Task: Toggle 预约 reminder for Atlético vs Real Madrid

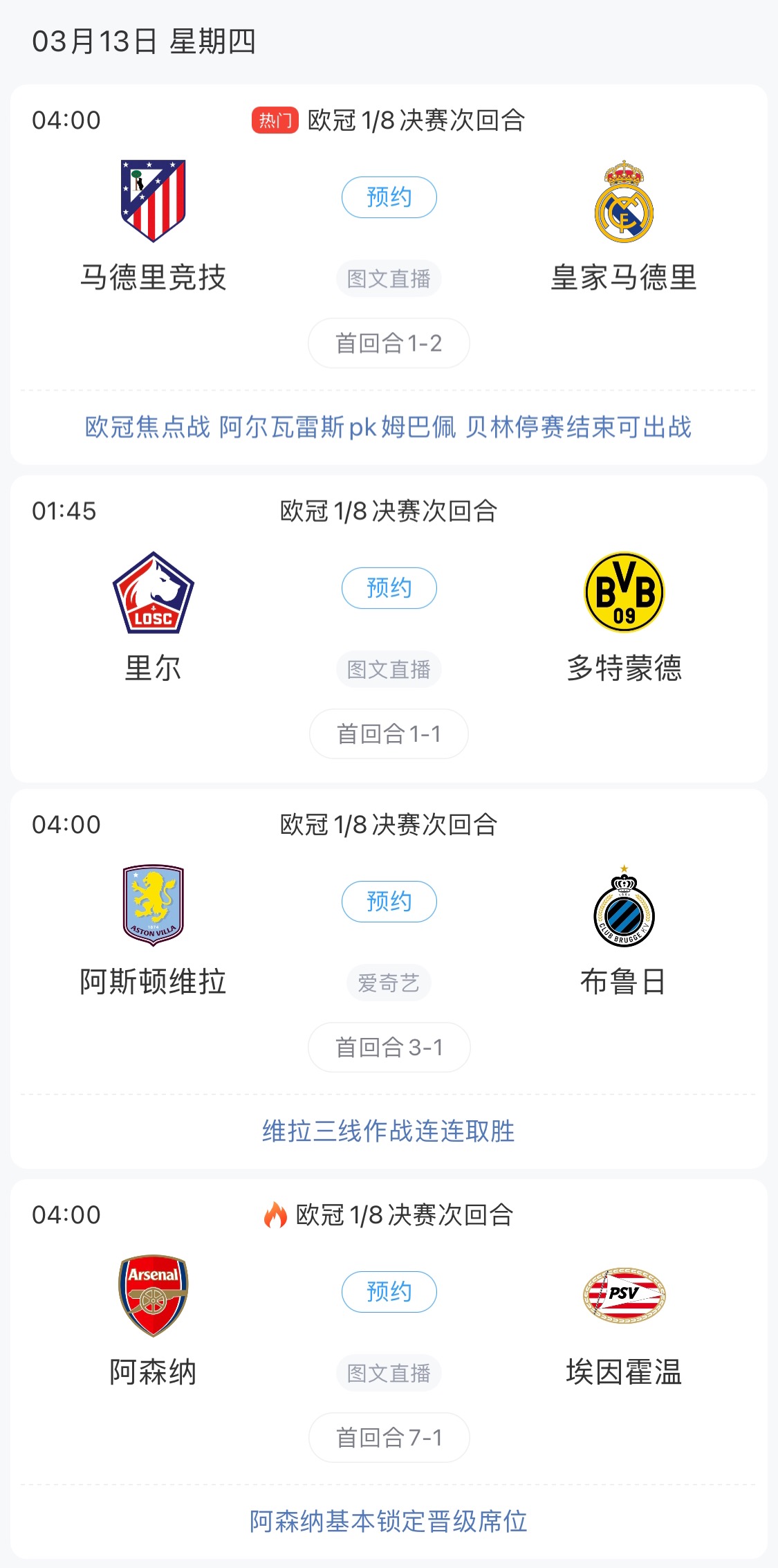Action: (389, 197)
